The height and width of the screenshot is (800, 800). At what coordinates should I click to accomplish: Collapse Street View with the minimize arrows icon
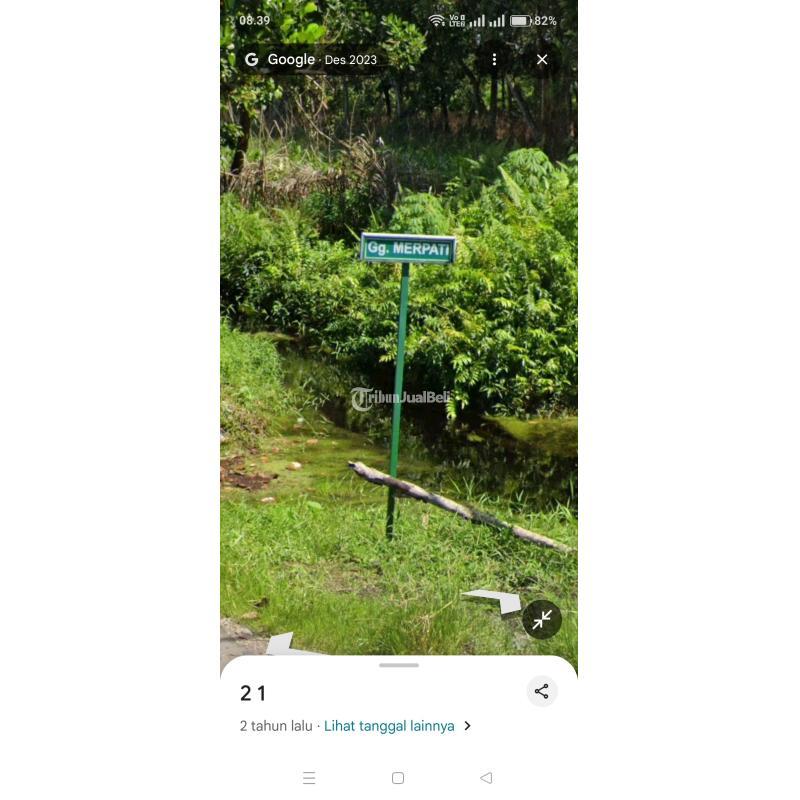[542, 620]
